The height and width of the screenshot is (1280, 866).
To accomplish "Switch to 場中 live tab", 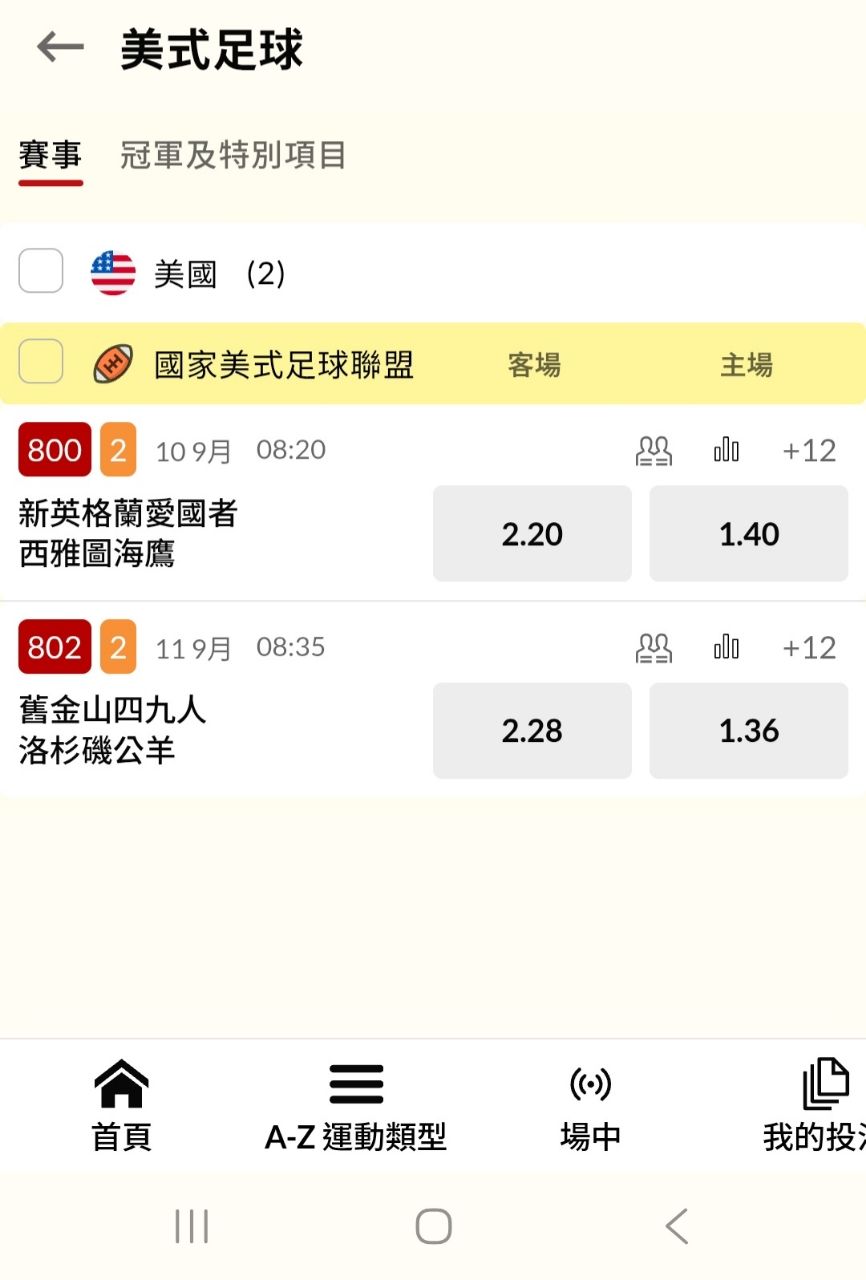I will coord(590,1106).
